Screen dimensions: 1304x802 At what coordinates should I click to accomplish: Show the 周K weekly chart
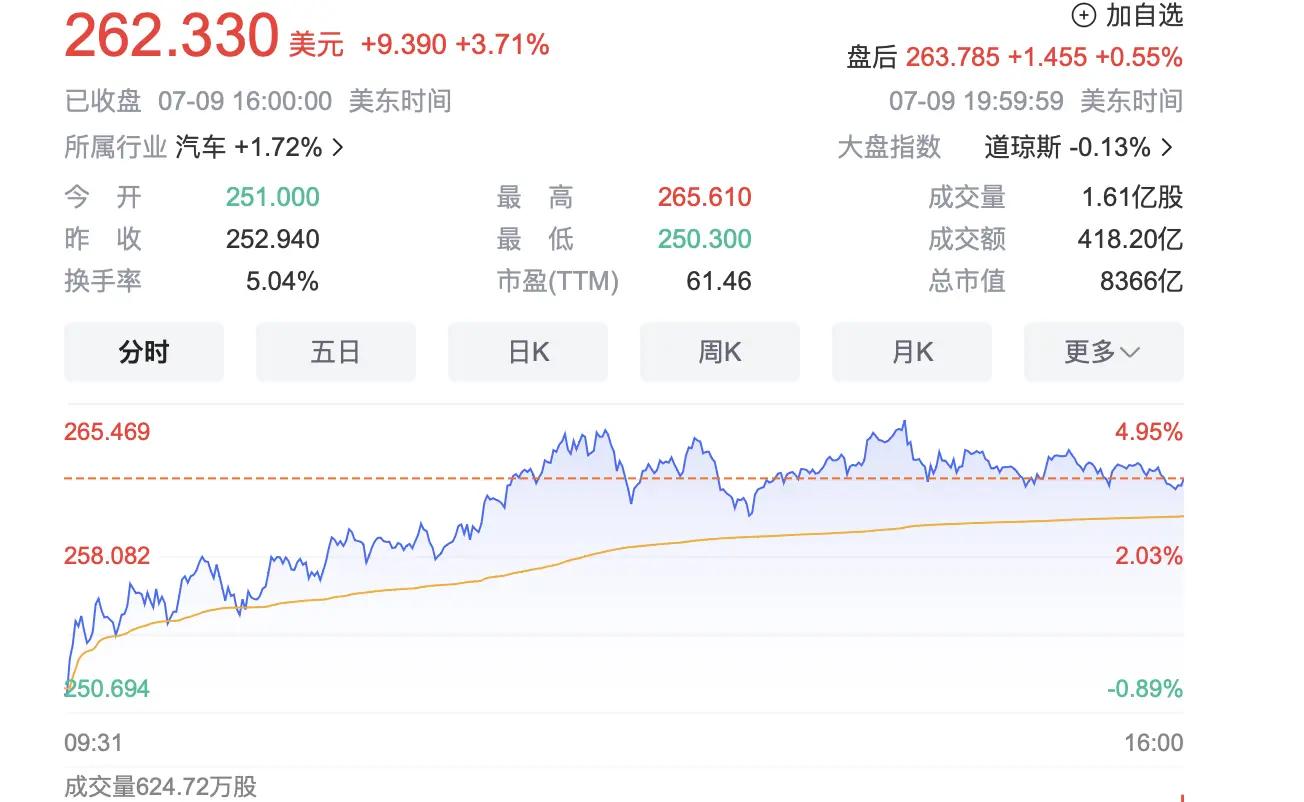720,352
